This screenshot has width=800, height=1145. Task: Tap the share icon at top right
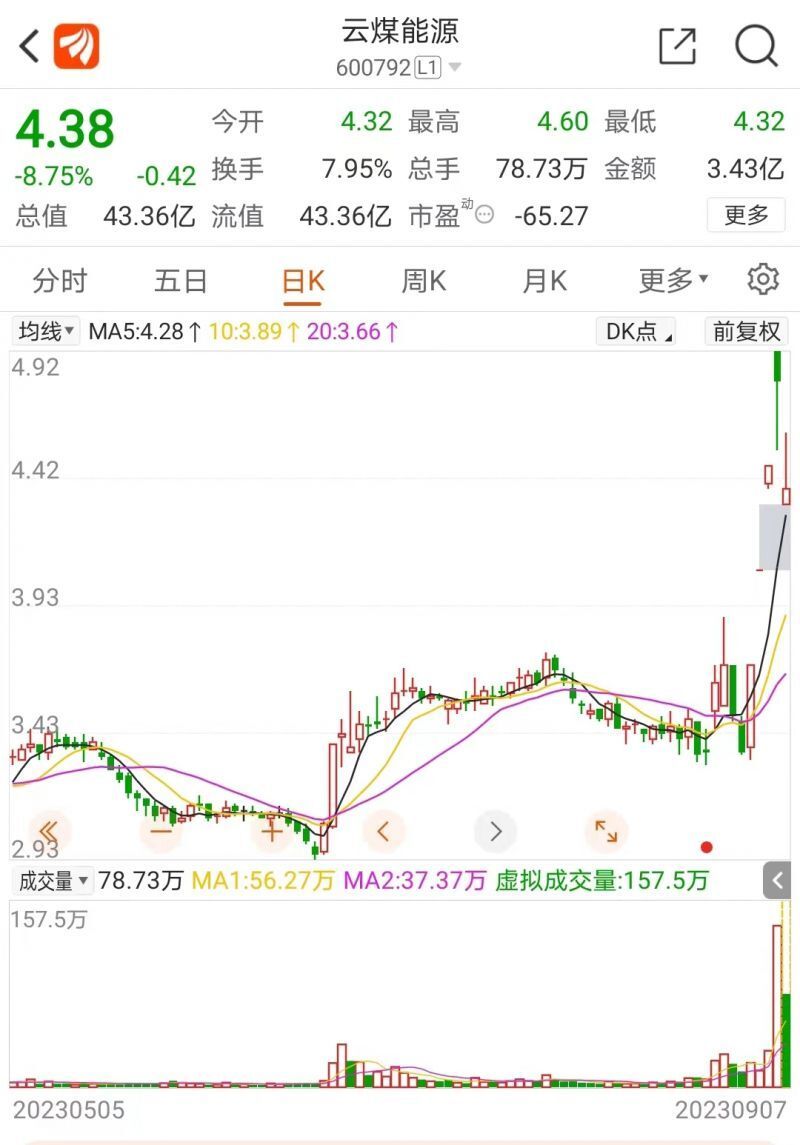679,46
